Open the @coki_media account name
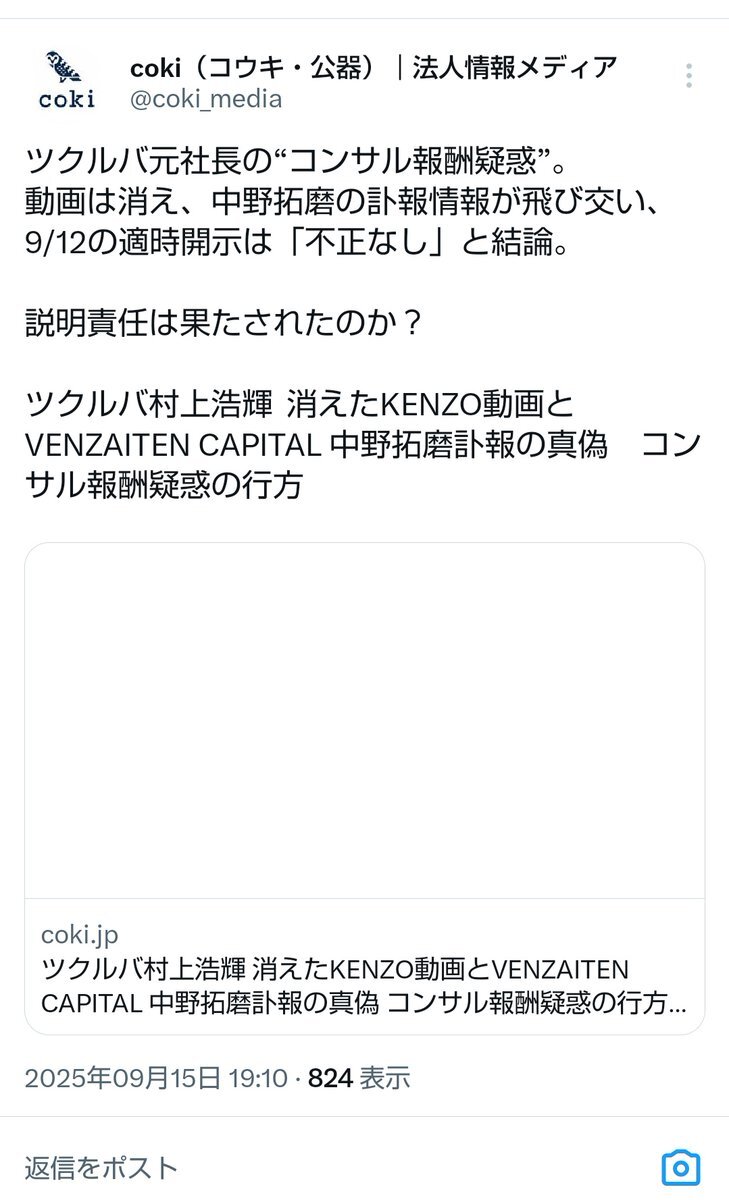Viewport: 729px width, 1200px height. click(x=206, y=99)
